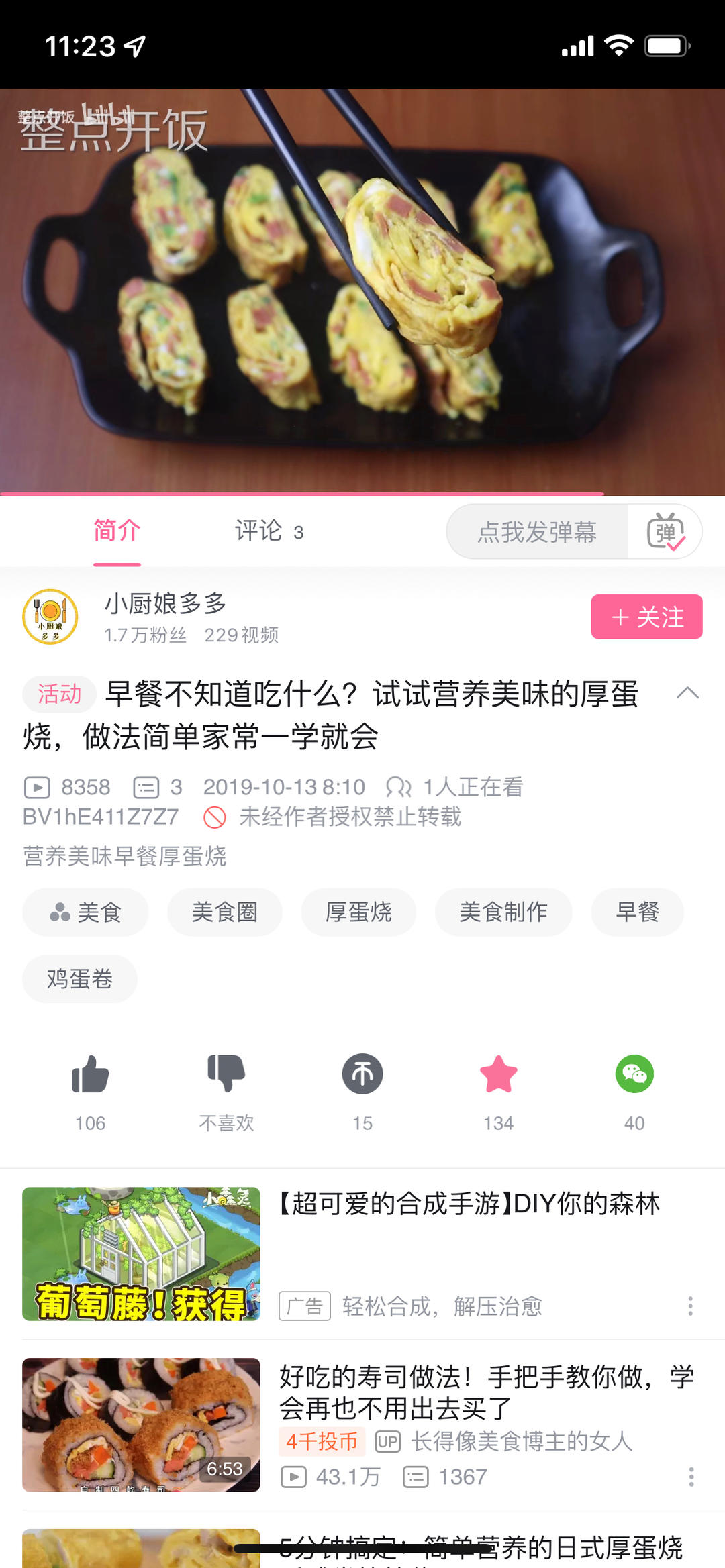Like this video with thumbs up
Screen dimensions: 725x1568
(91, 1075)
